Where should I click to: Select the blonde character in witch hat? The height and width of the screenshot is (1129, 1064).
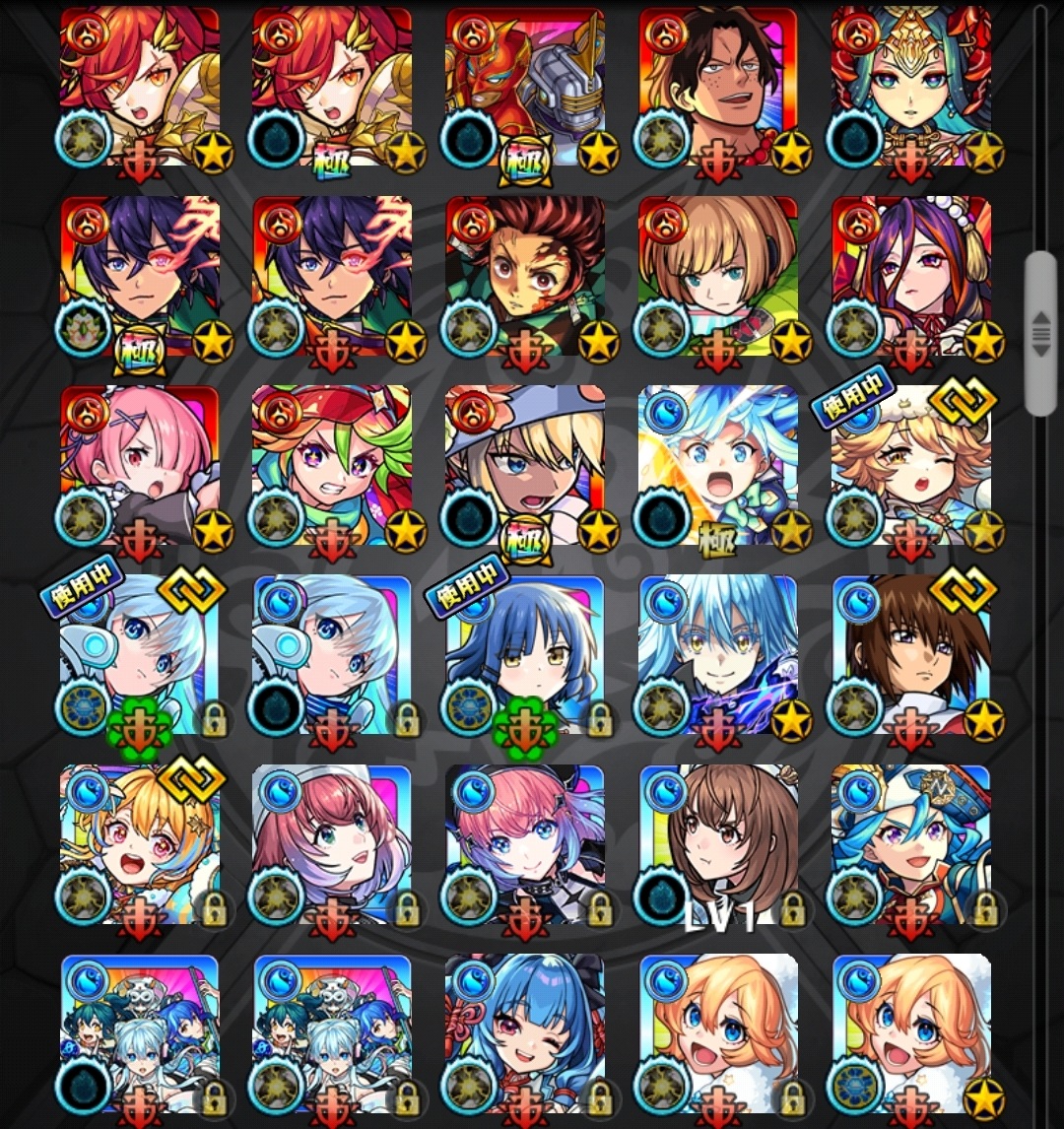click(524, 465)
